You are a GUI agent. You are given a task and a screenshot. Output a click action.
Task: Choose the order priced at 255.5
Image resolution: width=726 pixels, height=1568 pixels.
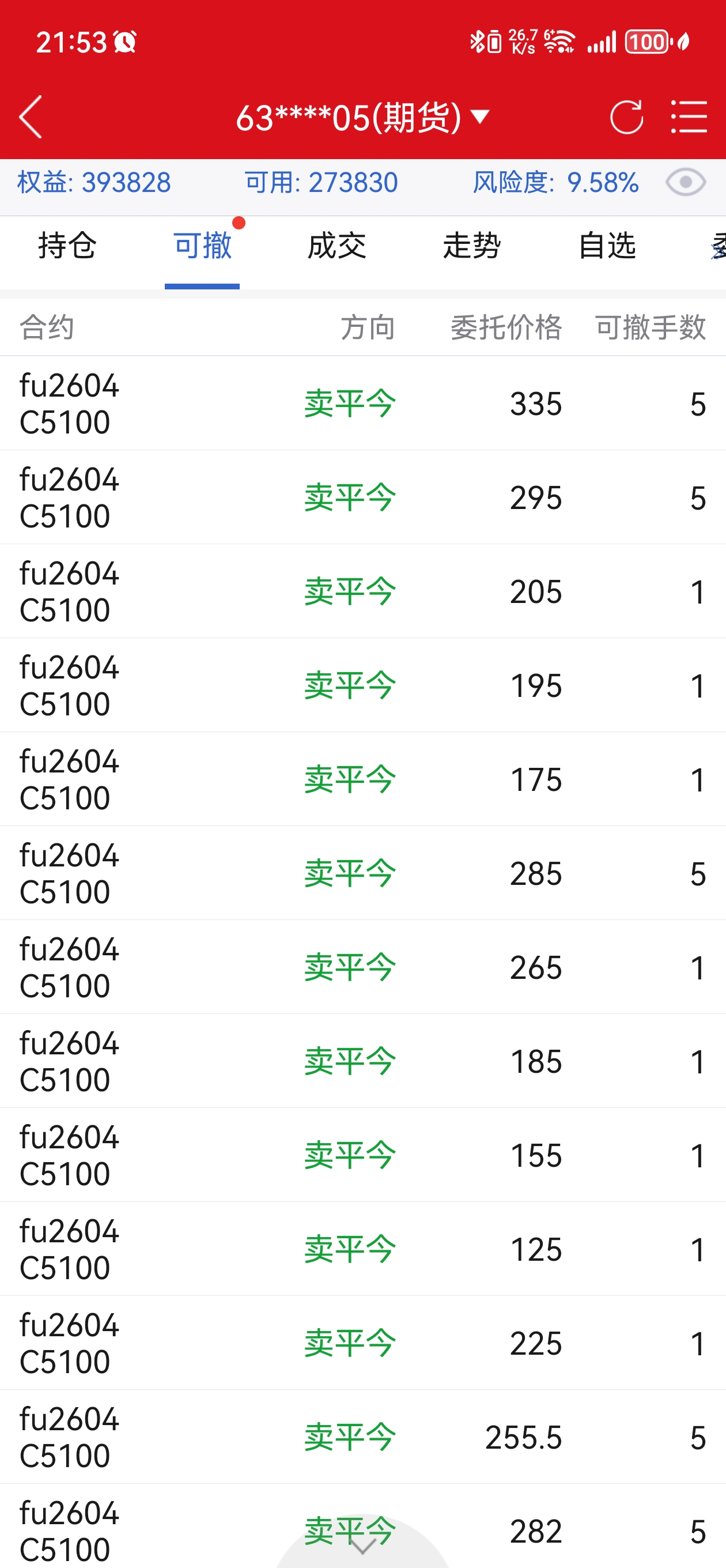coord(362,1437)
